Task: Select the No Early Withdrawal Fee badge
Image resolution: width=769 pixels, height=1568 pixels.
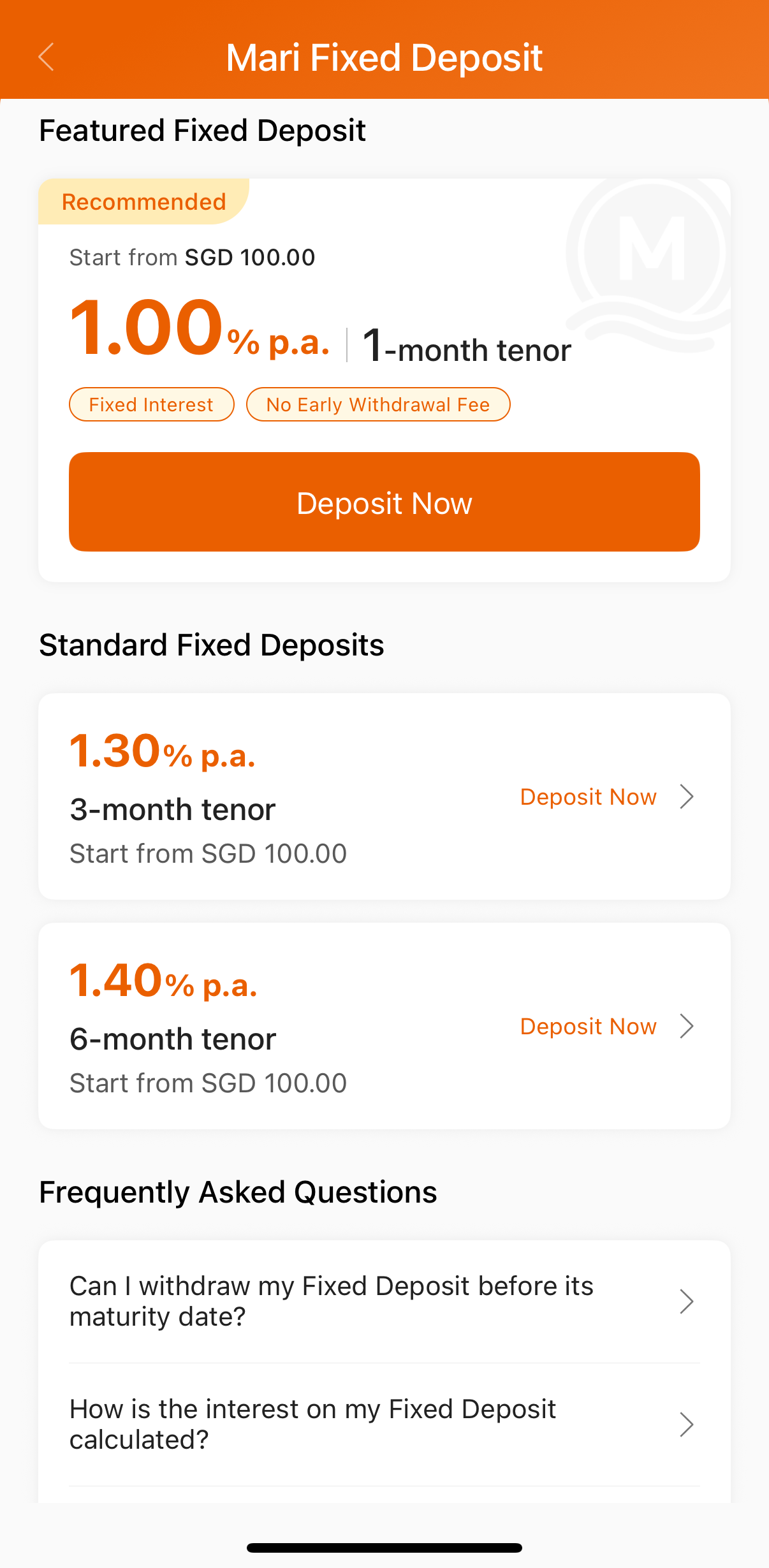Action: tap(378, 404)
